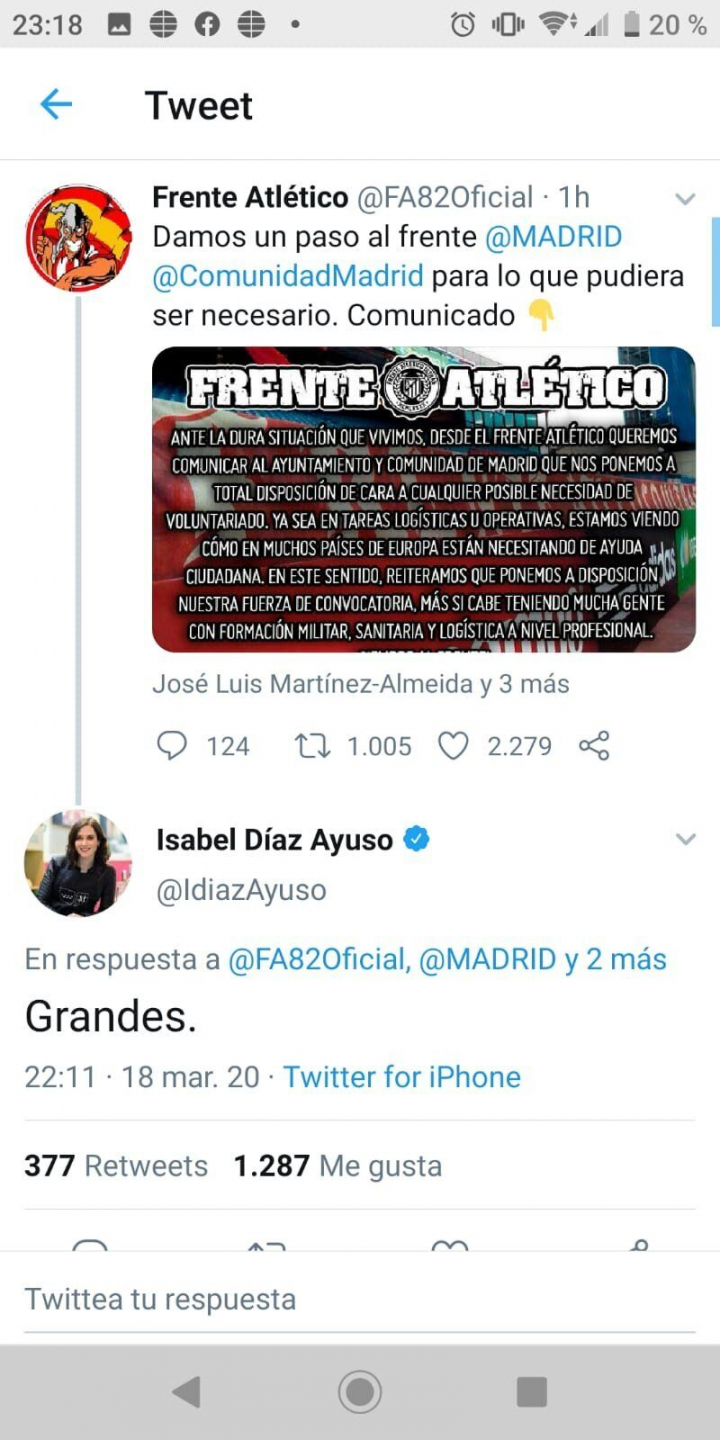Image resolution: width=720 pixels, height=1440 pixels.
Task: View the Frente Atlético communiqué image
Action: pos(423,500)
